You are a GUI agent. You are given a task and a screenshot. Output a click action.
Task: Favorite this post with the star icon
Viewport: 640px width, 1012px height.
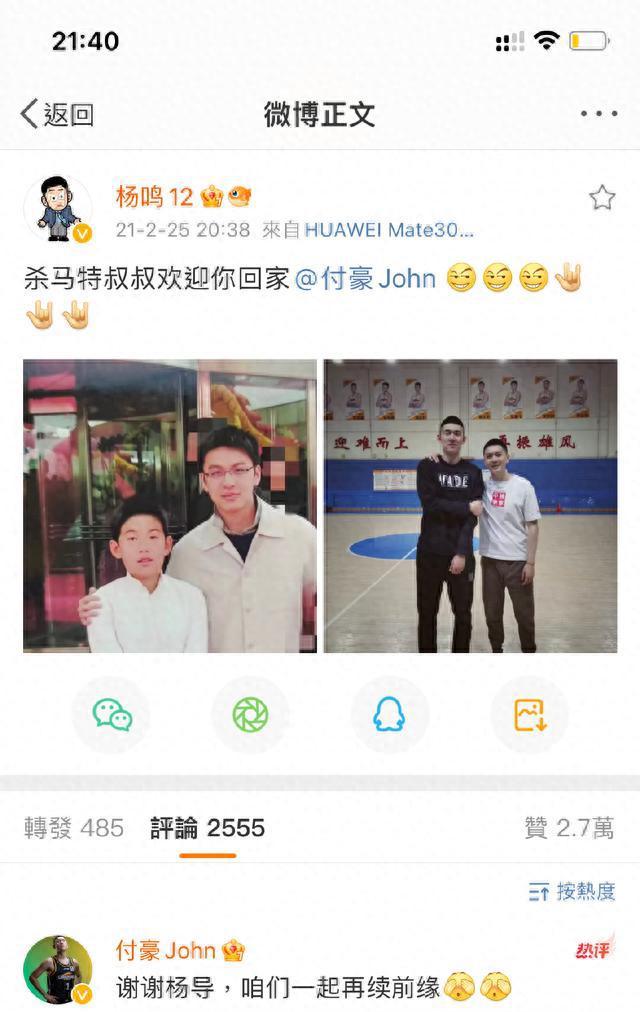point(601,198)
